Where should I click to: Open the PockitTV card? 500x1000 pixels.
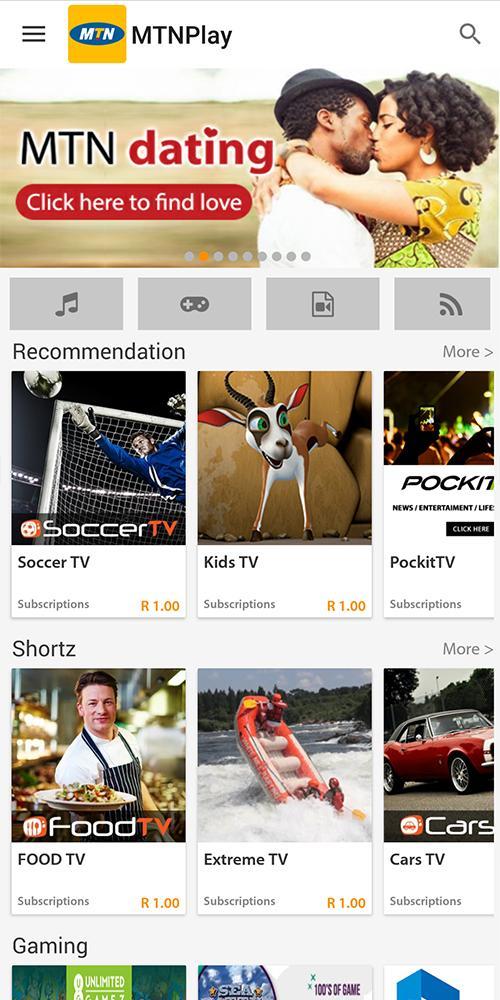[x=439, y=494]
